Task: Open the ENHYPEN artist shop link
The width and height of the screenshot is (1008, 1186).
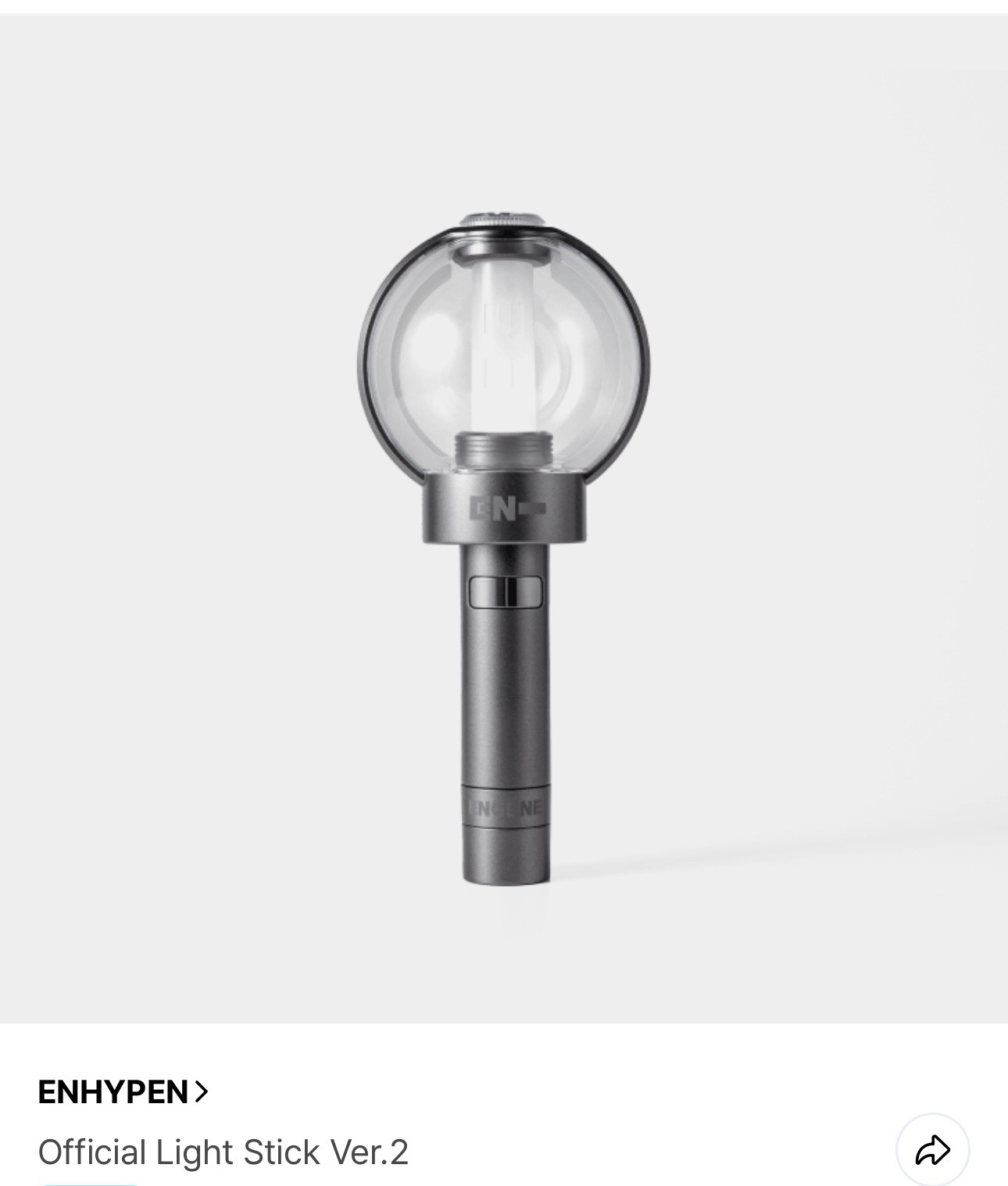Action: [x=123, y=1091]
